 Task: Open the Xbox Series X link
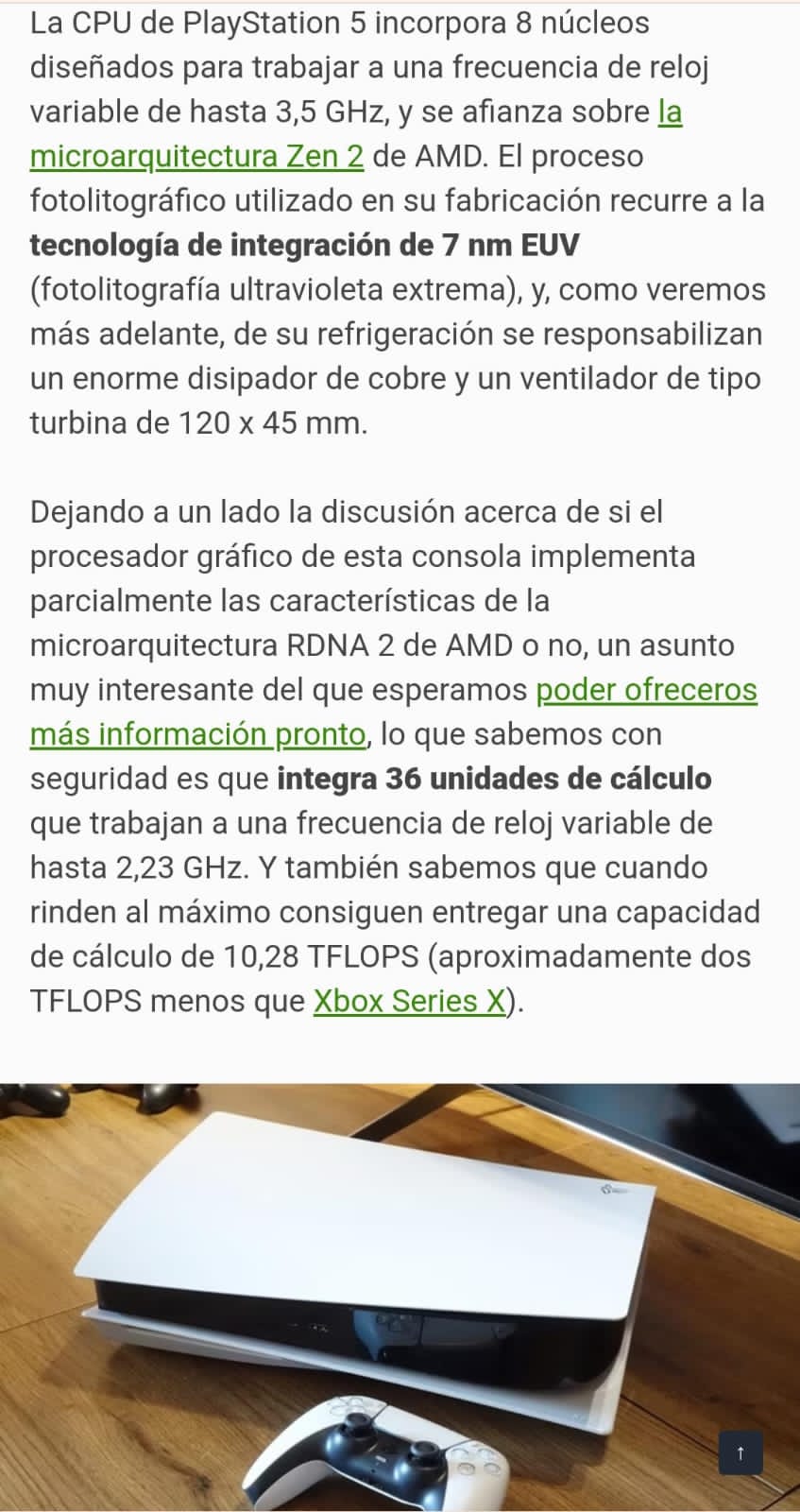tap(409, 1001)
